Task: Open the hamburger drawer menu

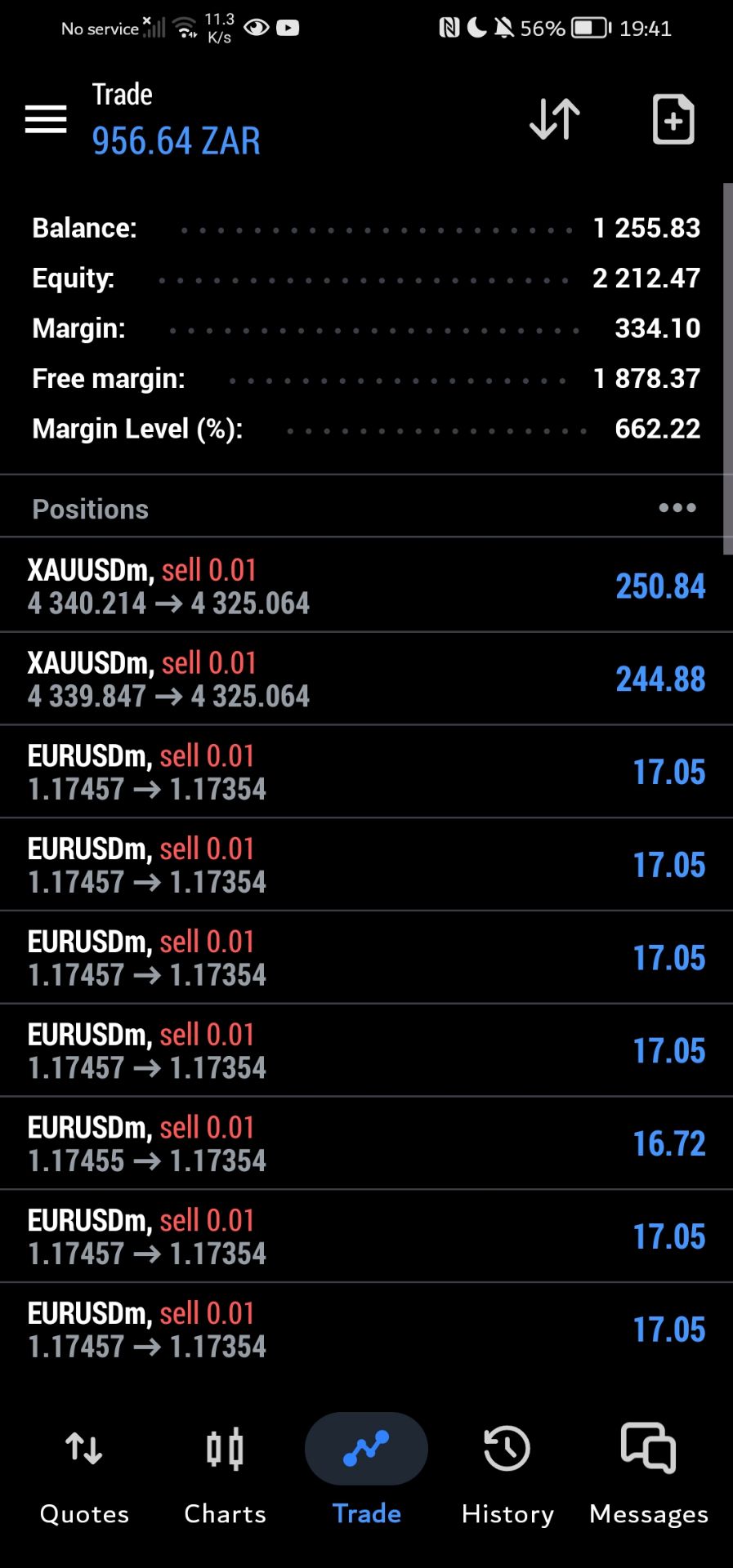Action: tap(46, 119)
